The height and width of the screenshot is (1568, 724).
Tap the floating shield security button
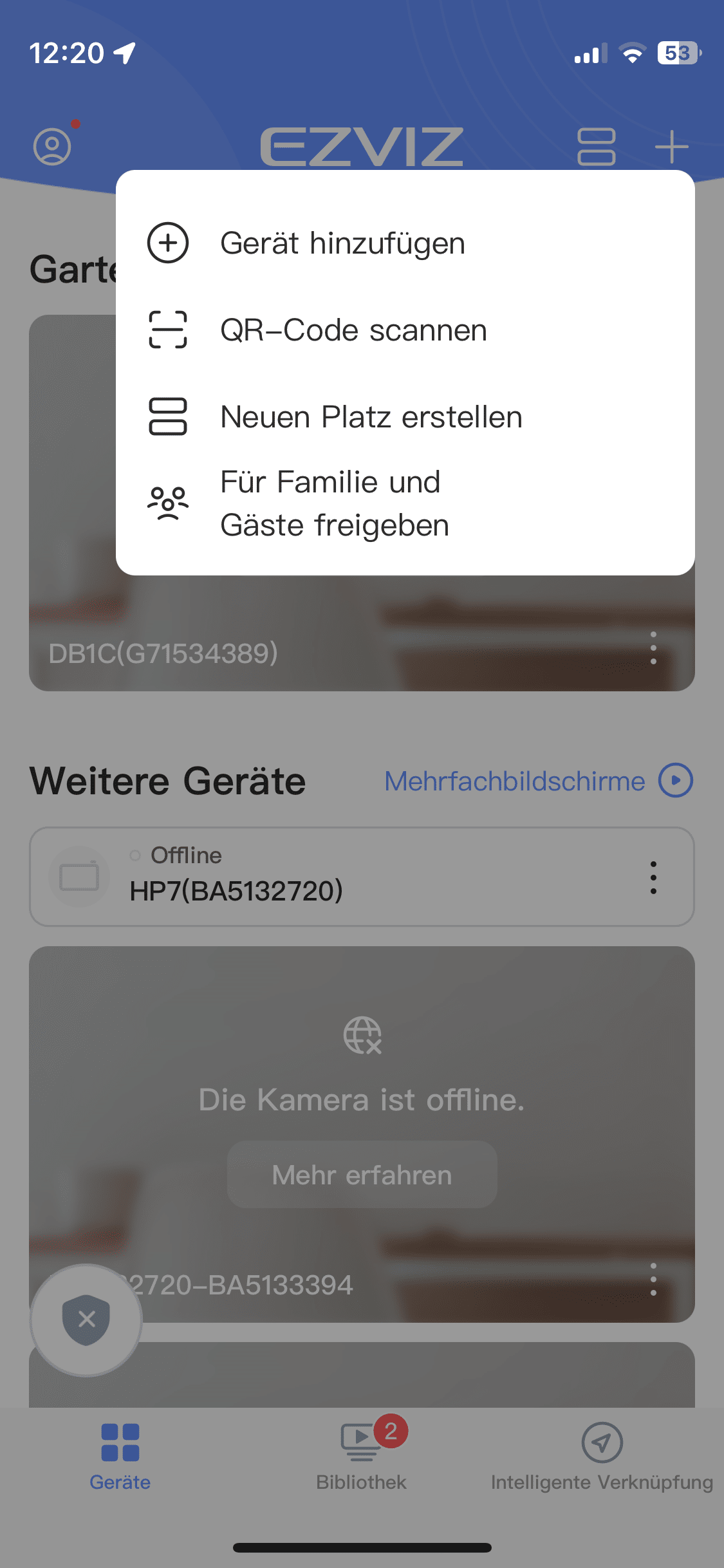(x=86, y=1320)
